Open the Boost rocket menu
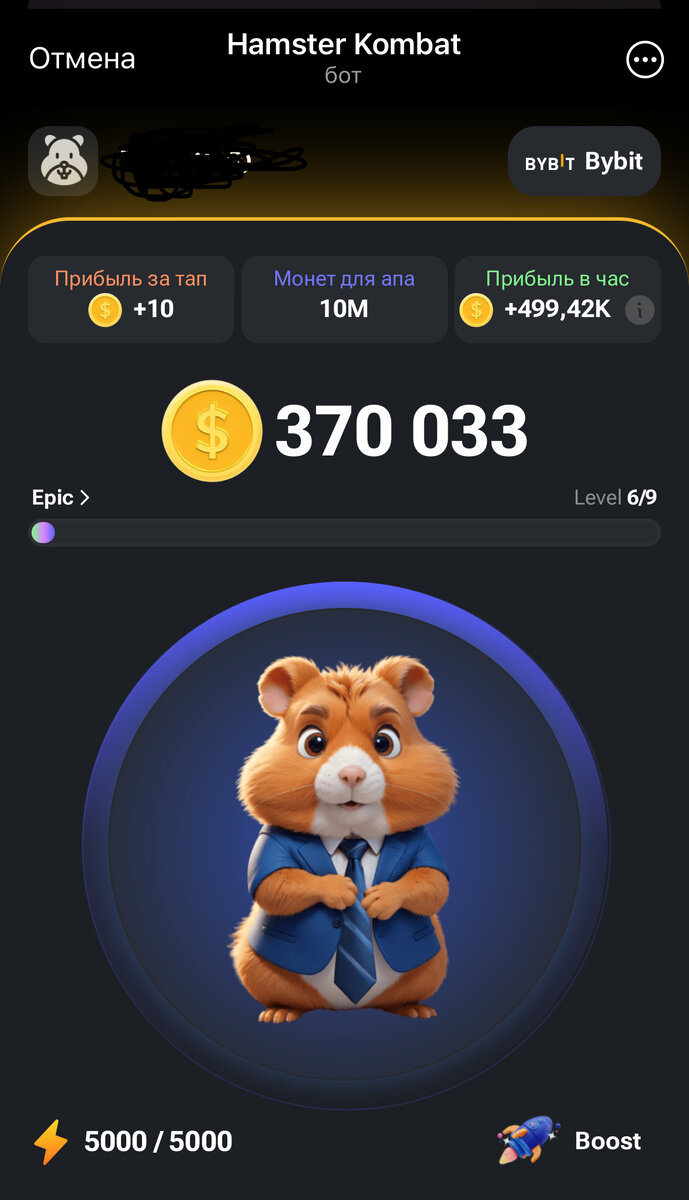 [570, 1141]
